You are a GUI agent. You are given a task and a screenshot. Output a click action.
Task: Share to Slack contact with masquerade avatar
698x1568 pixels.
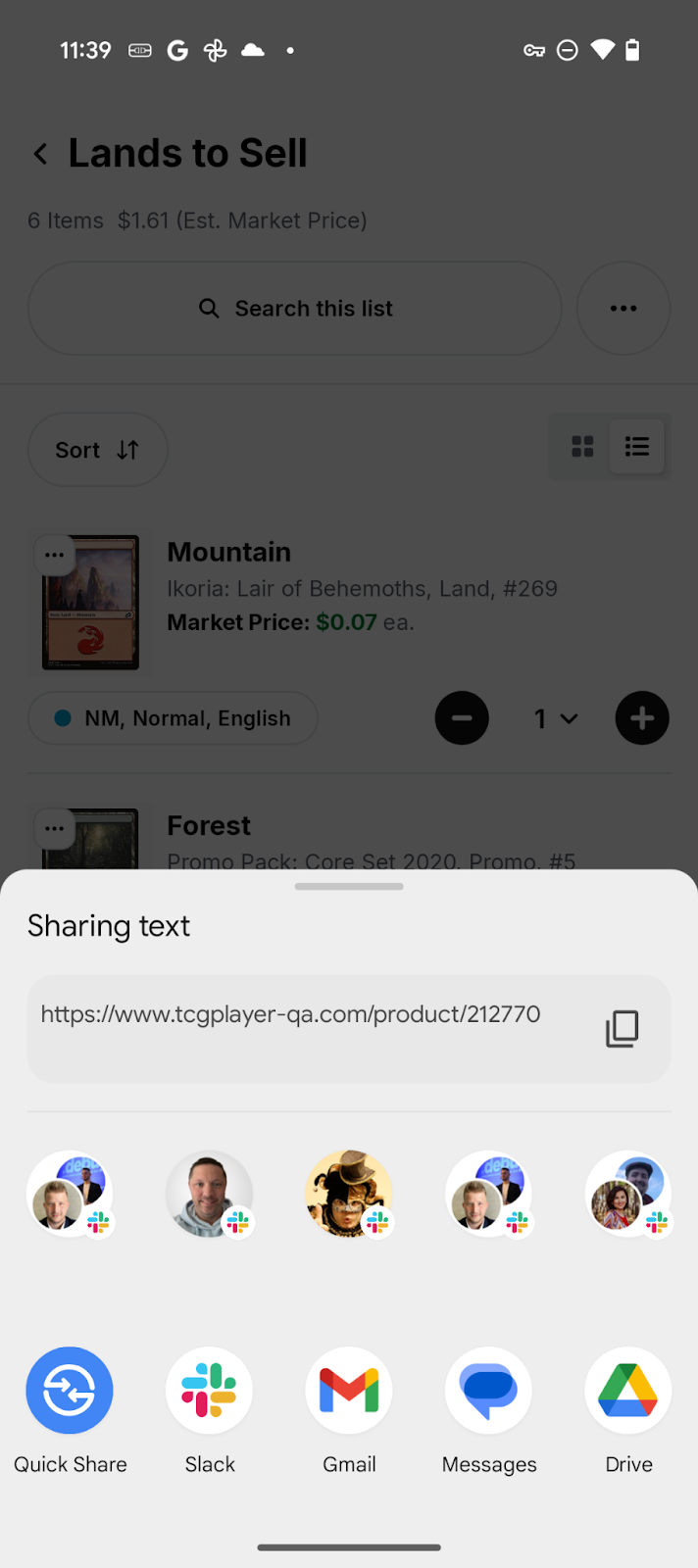click(349, 1194)
